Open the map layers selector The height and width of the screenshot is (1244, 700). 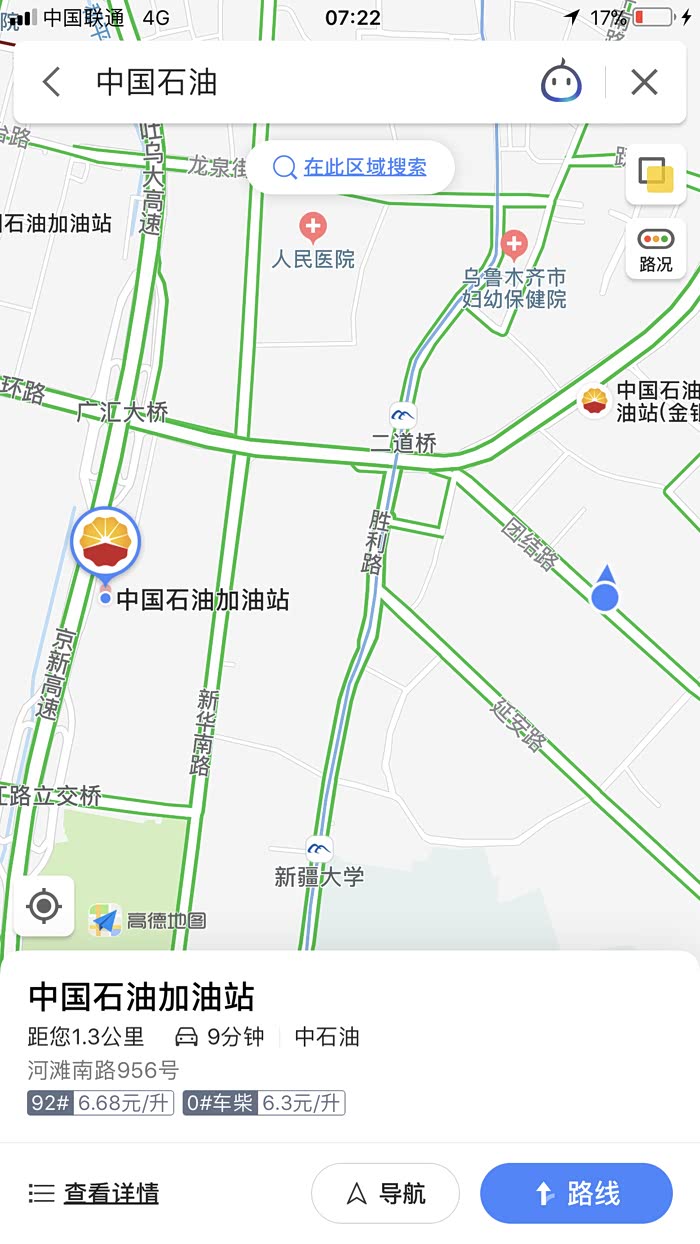[x=656, y=175]
